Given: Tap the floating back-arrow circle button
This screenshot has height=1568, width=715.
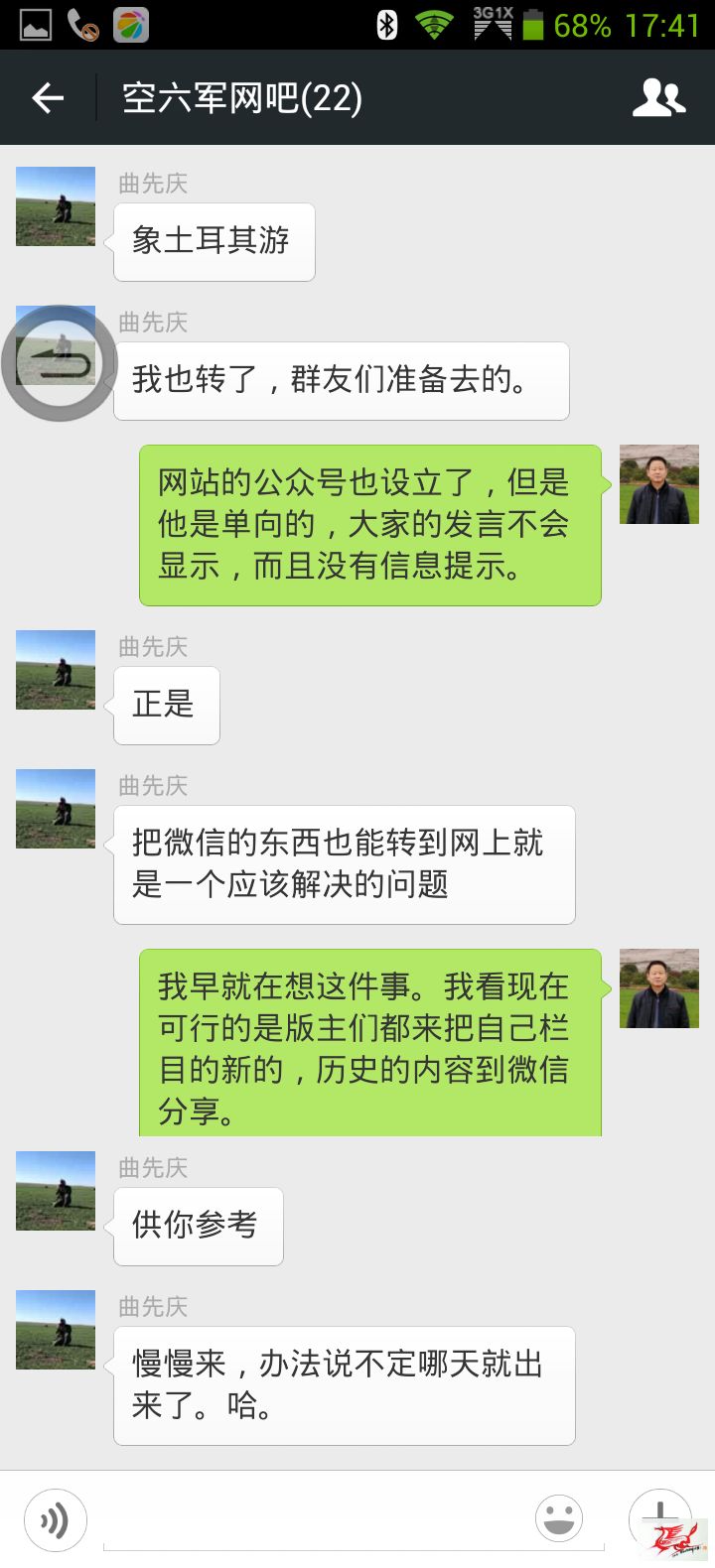Looking at the screenshot, I should pyautogui.click(x=60, y=363).
